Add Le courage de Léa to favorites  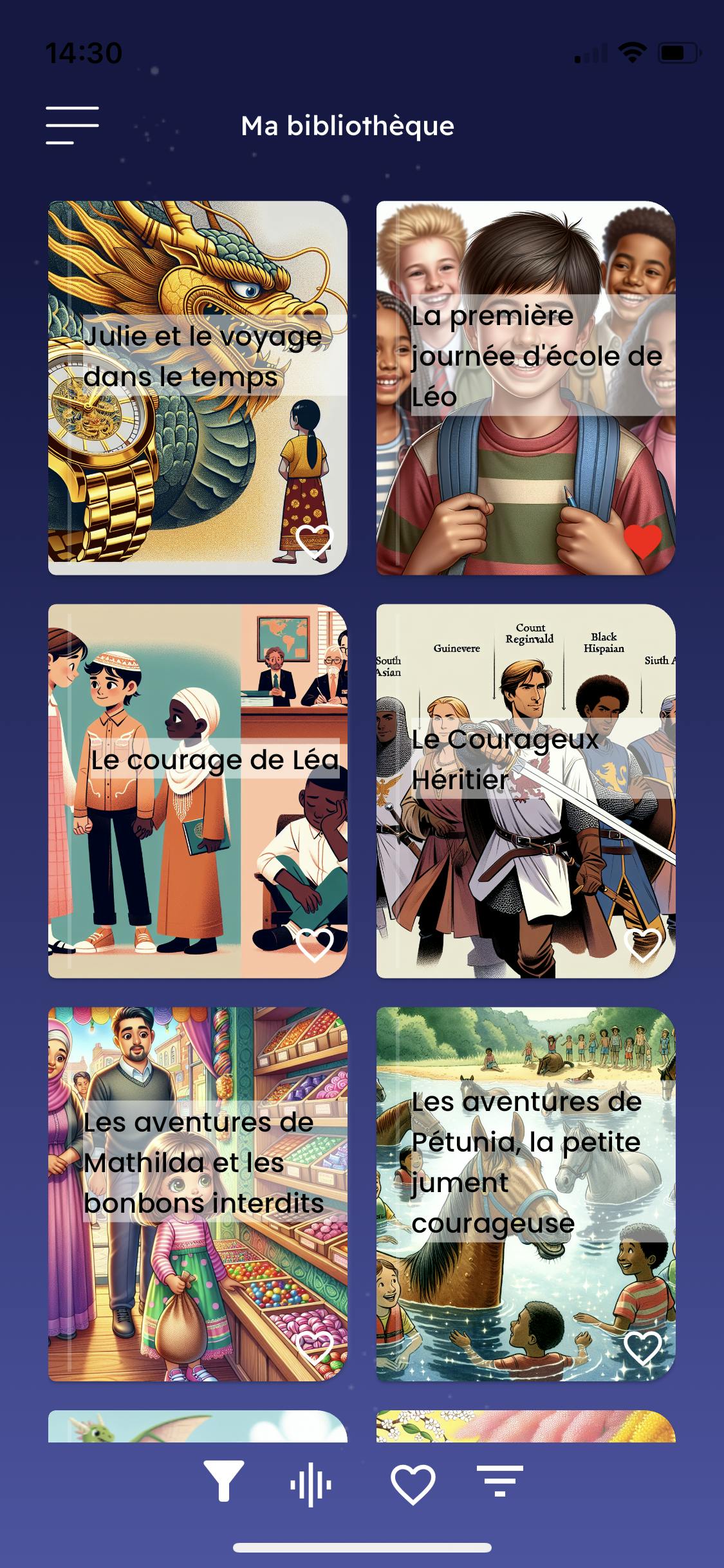pos(315,944)
